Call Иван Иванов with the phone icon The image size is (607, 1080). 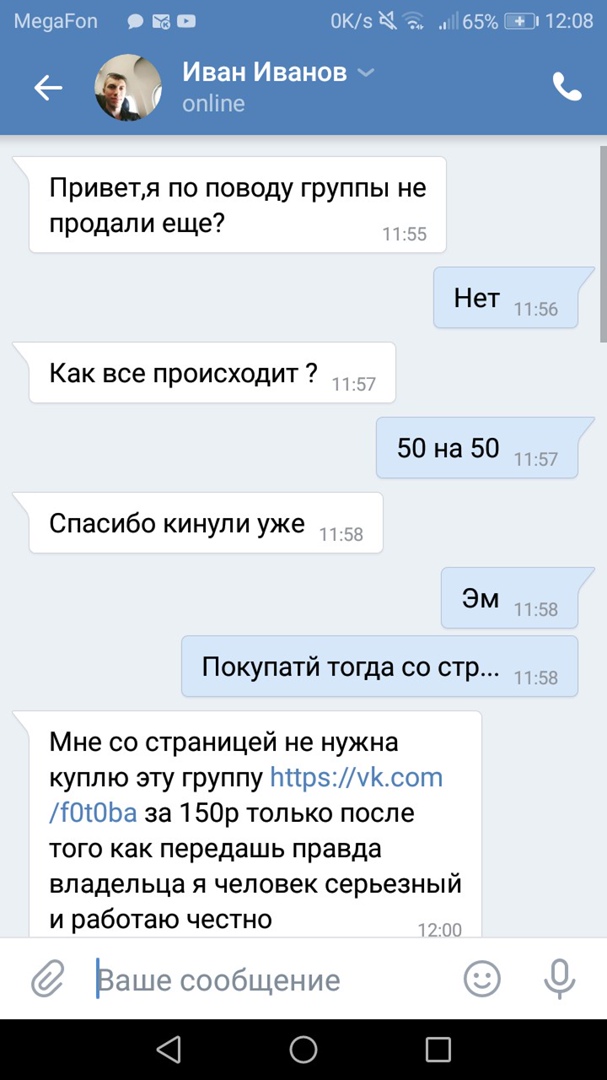[x=566, y=88]
